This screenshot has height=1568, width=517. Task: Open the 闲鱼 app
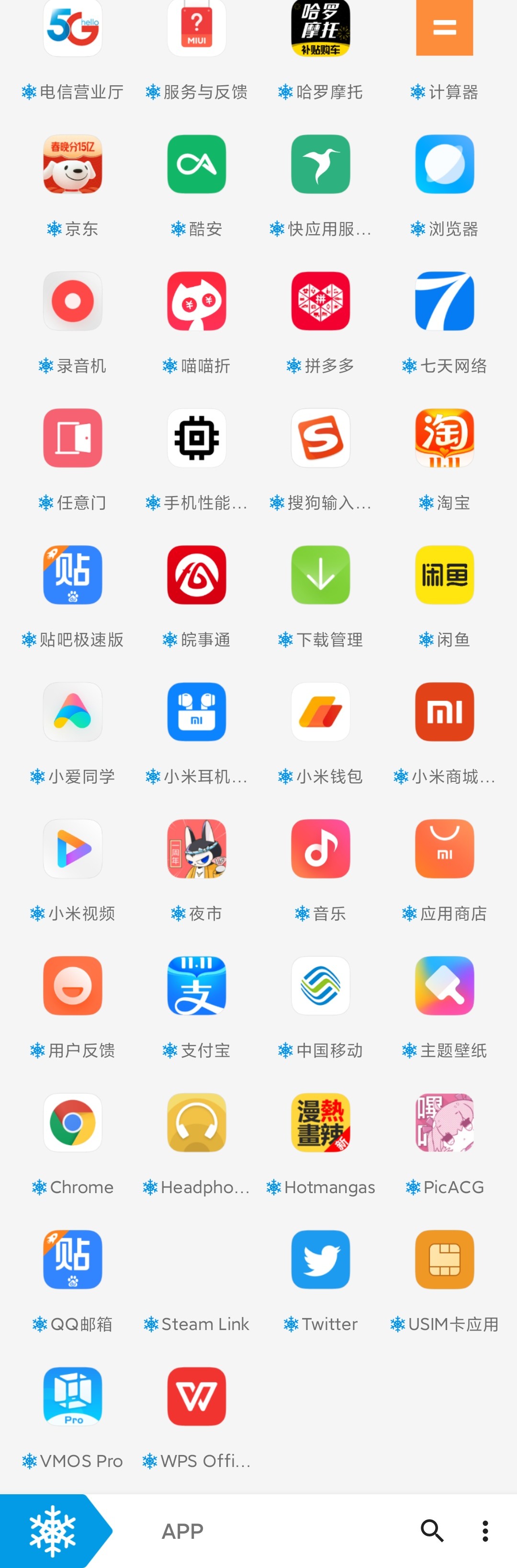tap(444, 575)
